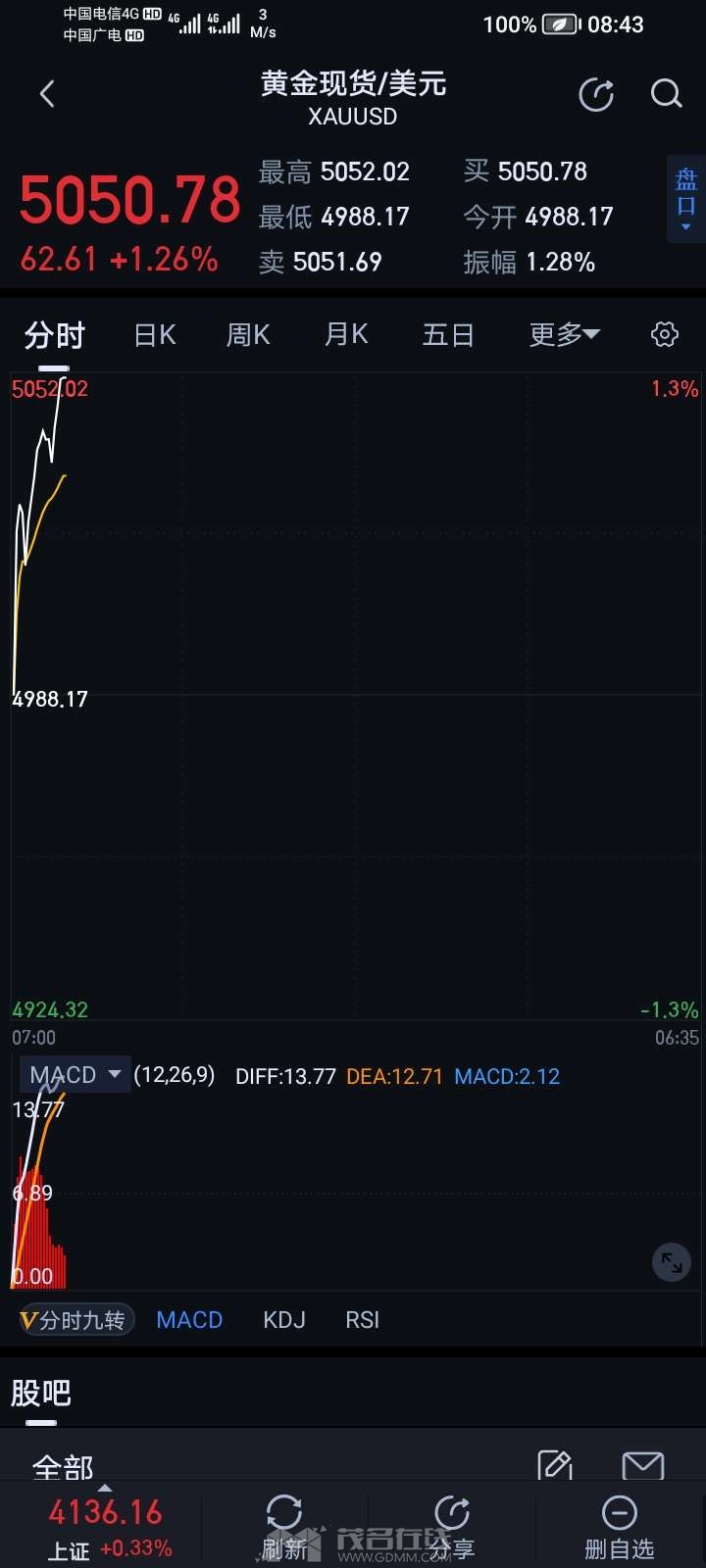Switch to the 日K chart tab
Screen dimensions: 706x1568
pos(155,335)
